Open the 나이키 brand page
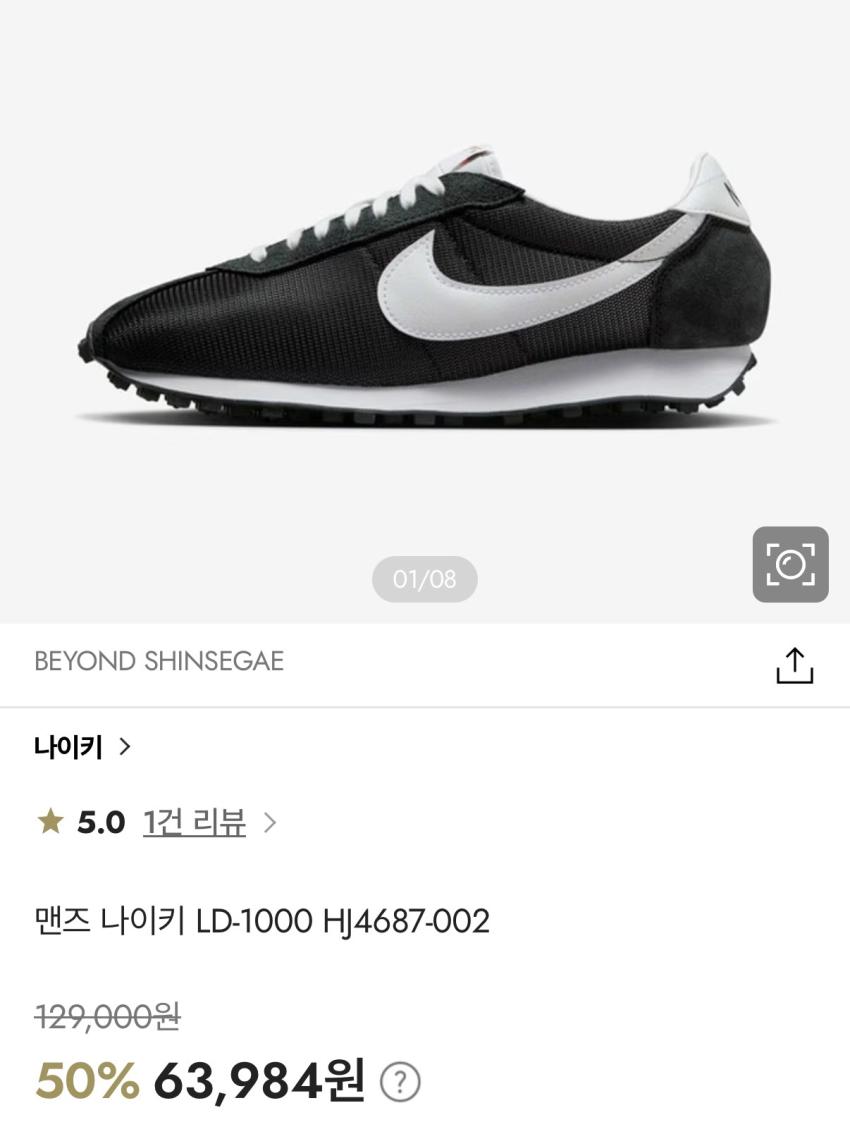Screen dimensions: 850x1134 pyautogui.click(x=82, y=747)
